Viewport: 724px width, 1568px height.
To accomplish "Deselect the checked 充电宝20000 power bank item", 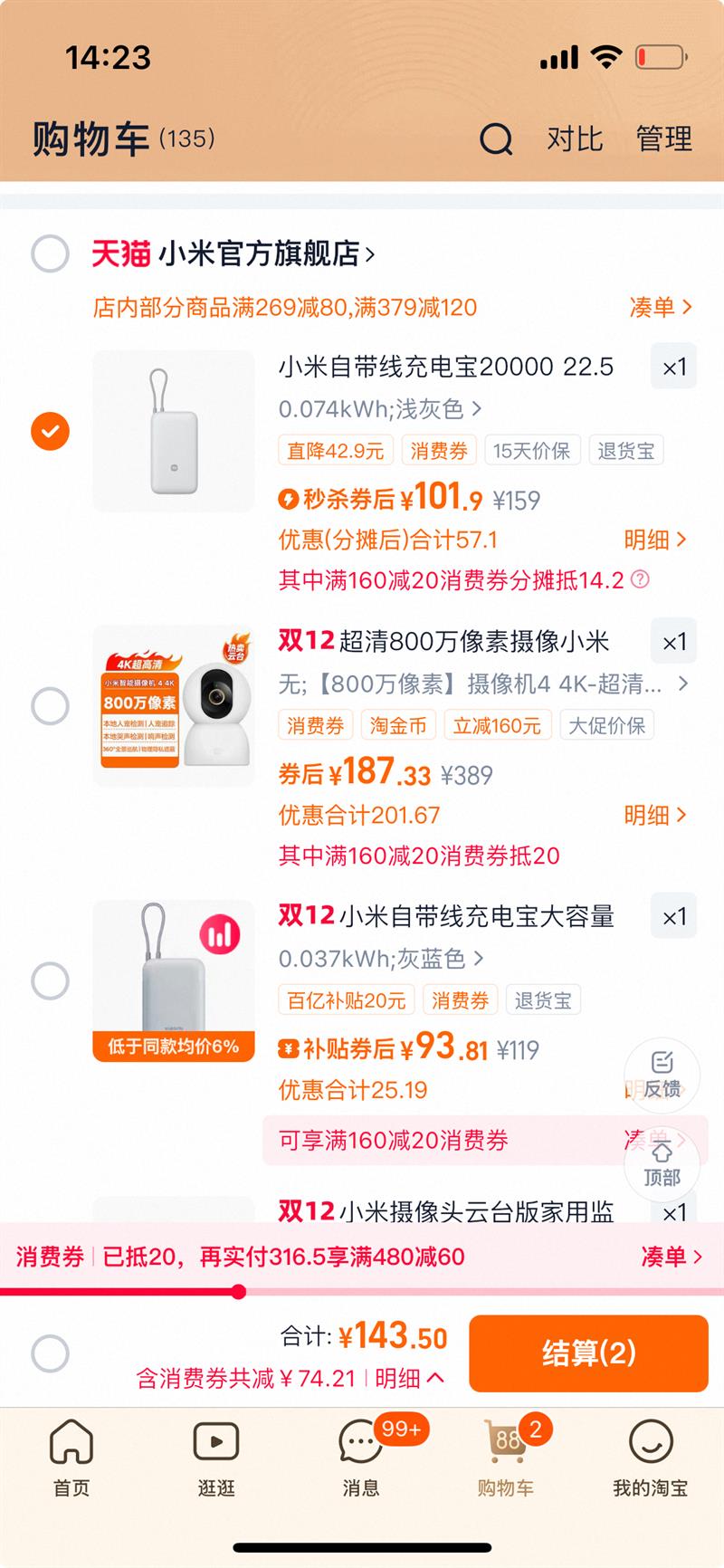I will tap(51, 431).
